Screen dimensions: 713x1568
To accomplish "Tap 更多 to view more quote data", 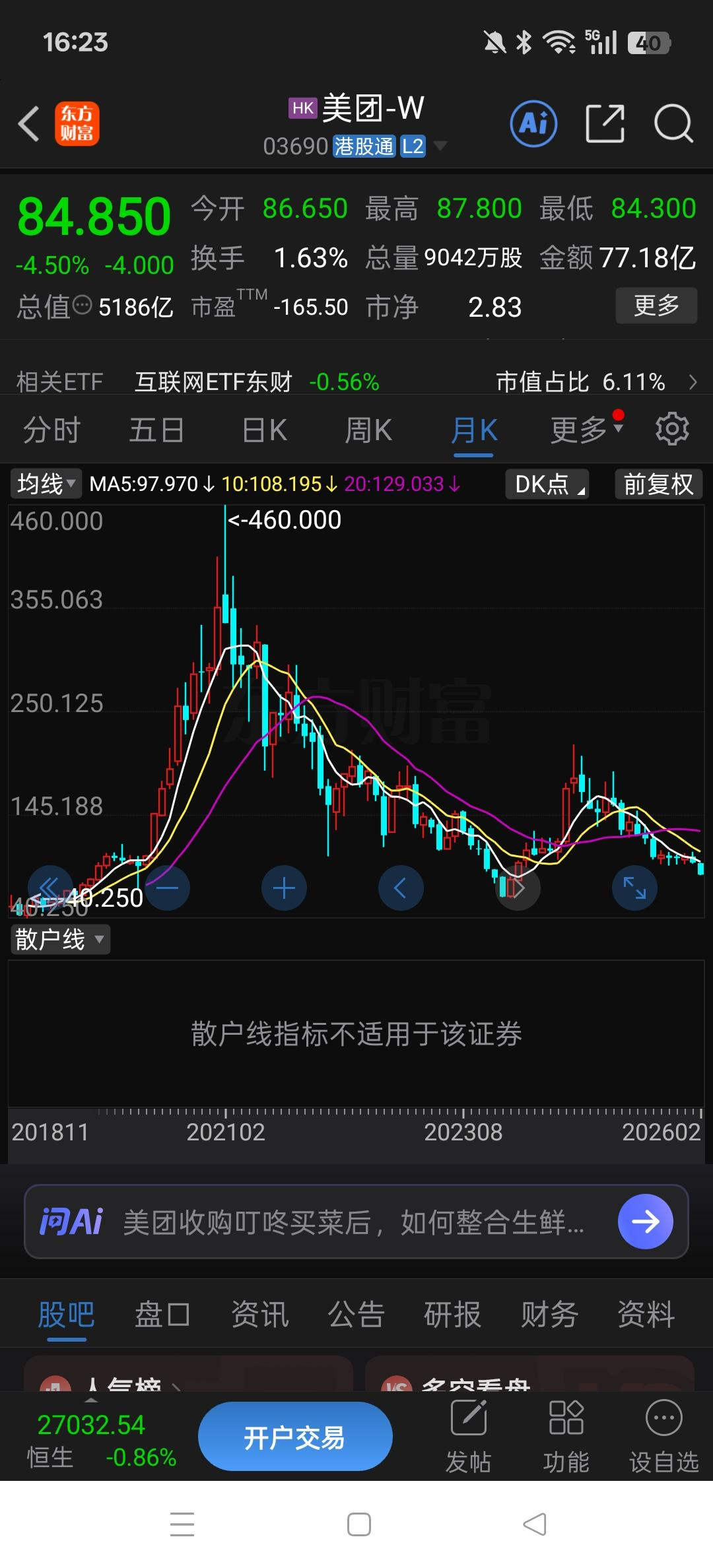I will (x=656, y=306).
